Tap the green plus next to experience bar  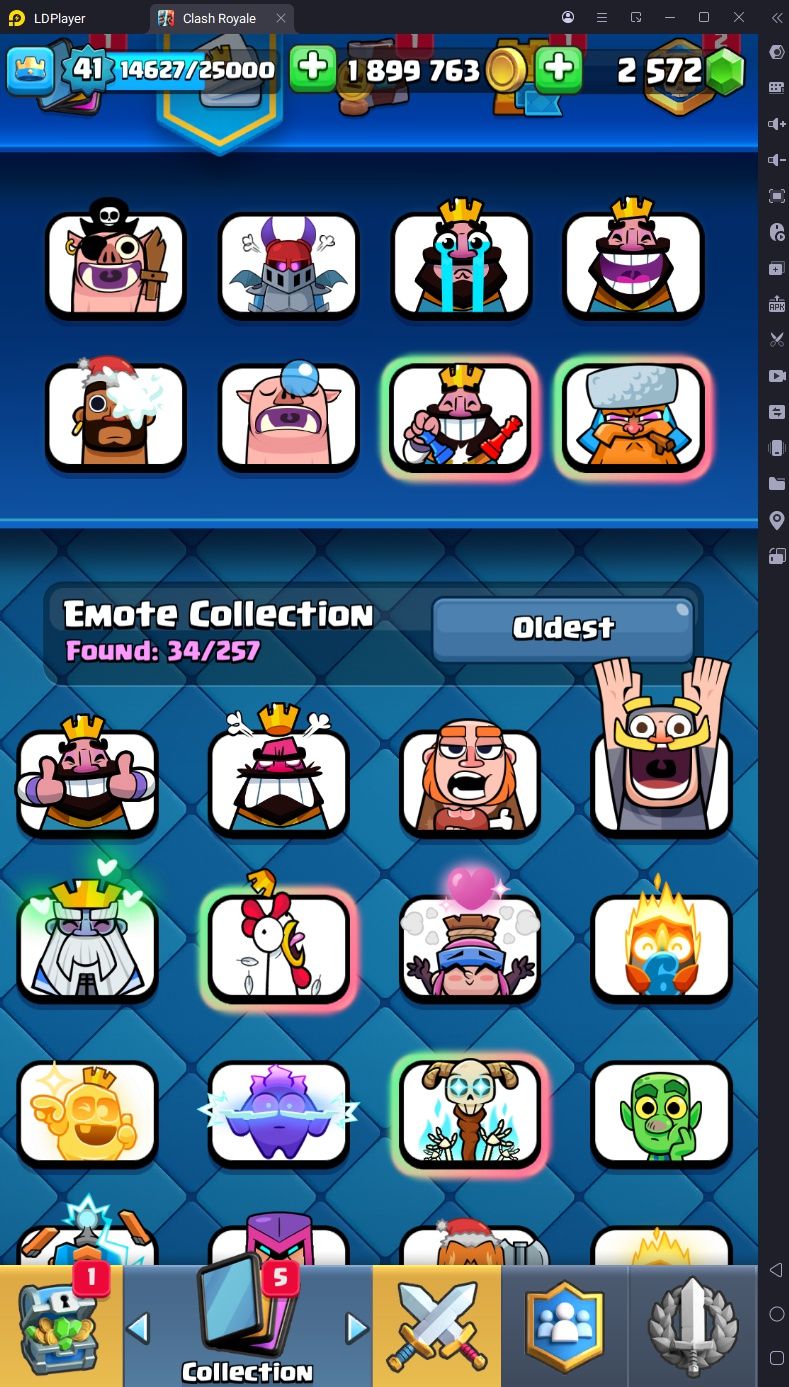[313, 69]
